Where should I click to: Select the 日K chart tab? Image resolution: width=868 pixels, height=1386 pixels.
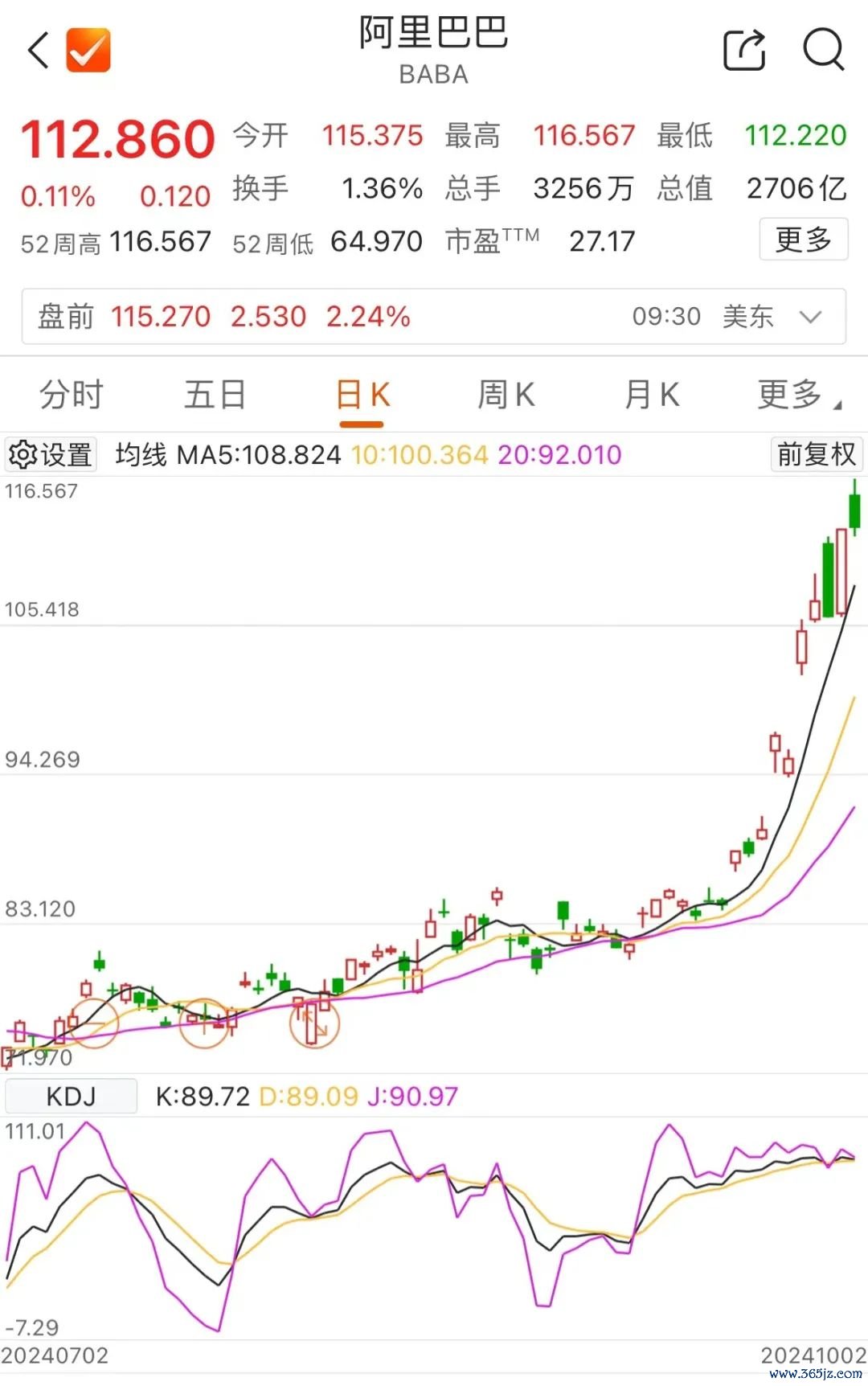pyautogui.click(x=362, y=396)
